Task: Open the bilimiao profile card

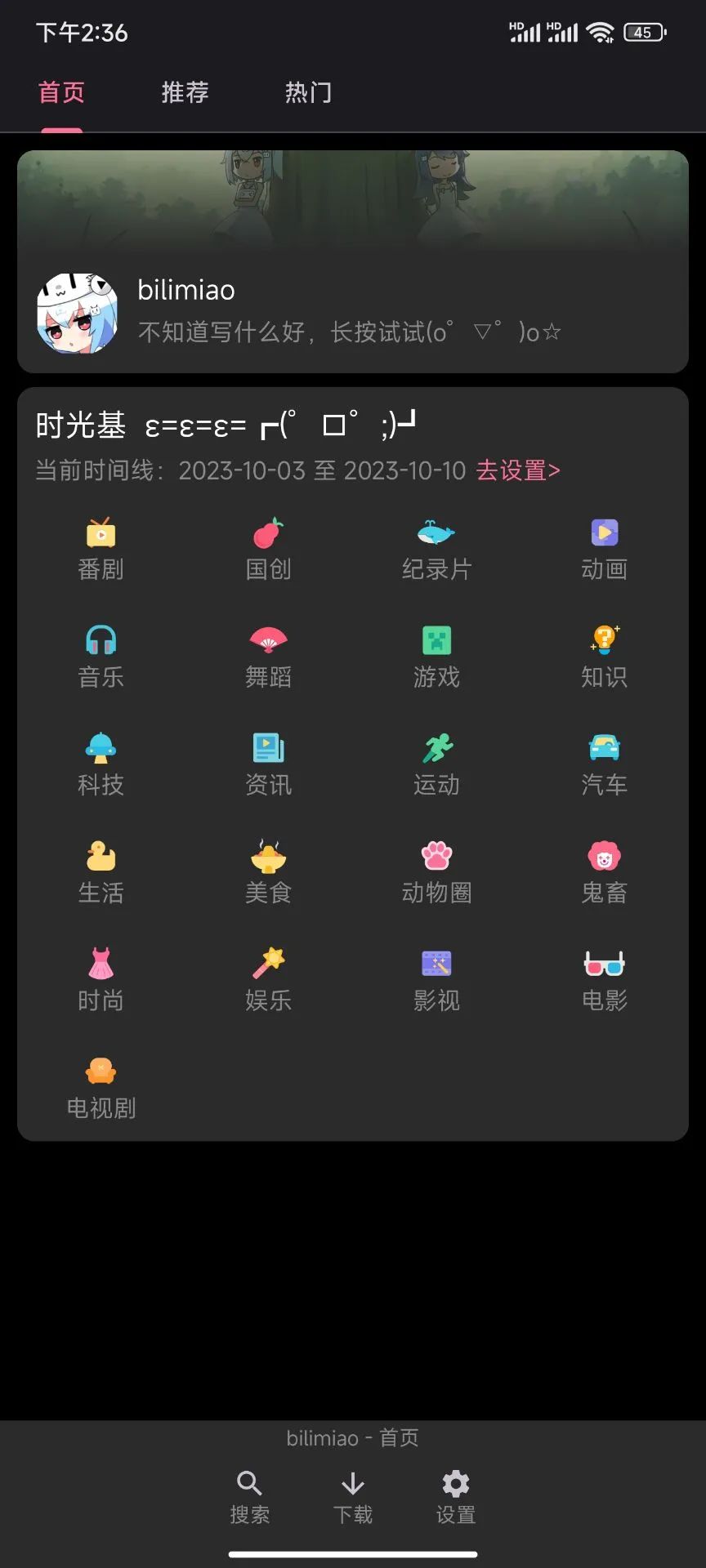Action: coord(352,312)
